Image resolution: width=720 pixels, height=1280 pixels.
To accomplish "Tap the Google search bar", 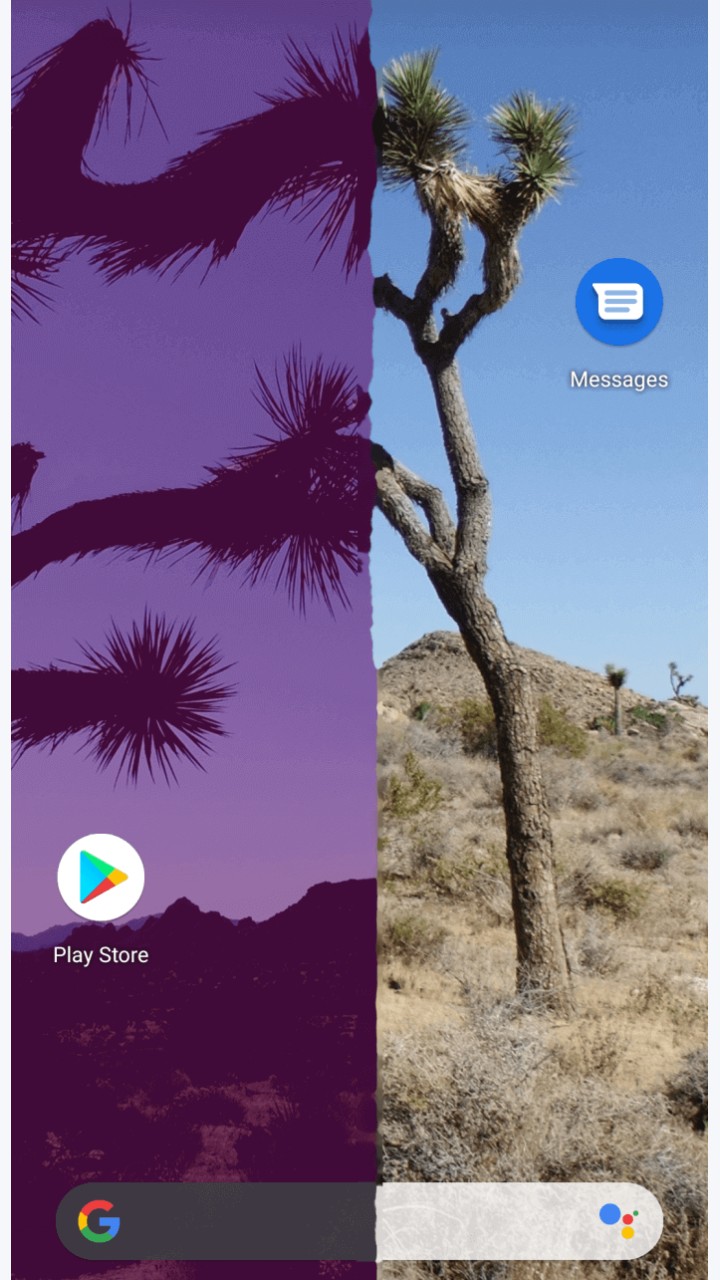I will 359,1221.
